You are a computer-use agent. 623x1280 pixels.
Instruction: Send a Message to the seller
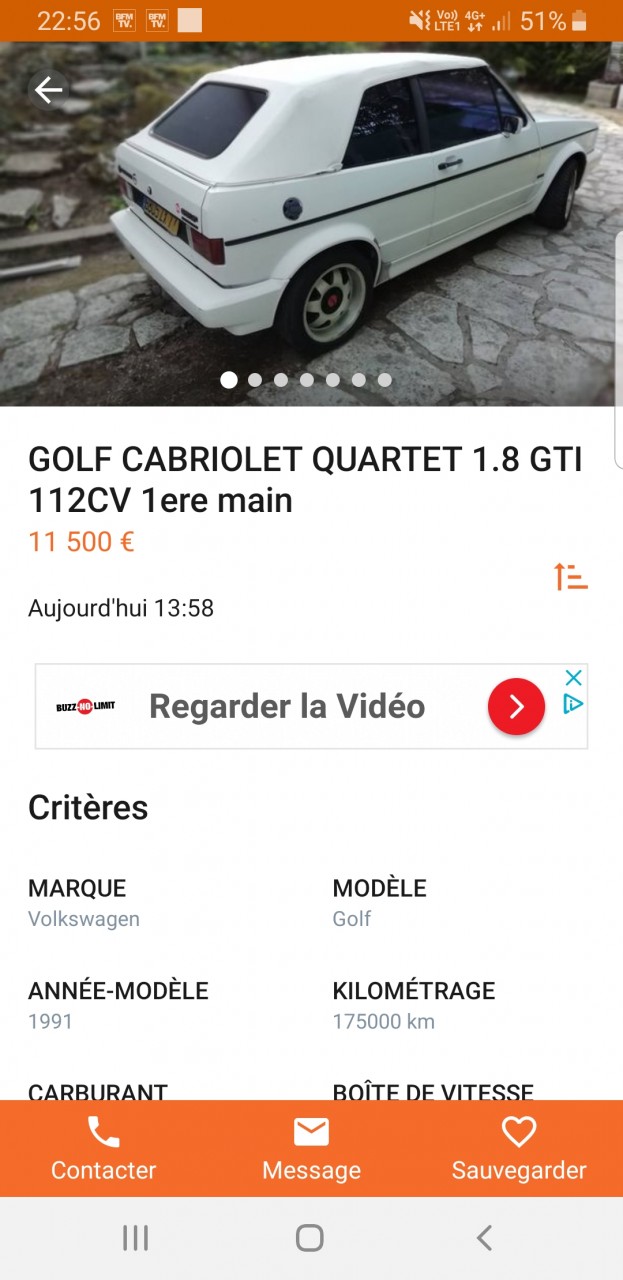click(311, 1149)
